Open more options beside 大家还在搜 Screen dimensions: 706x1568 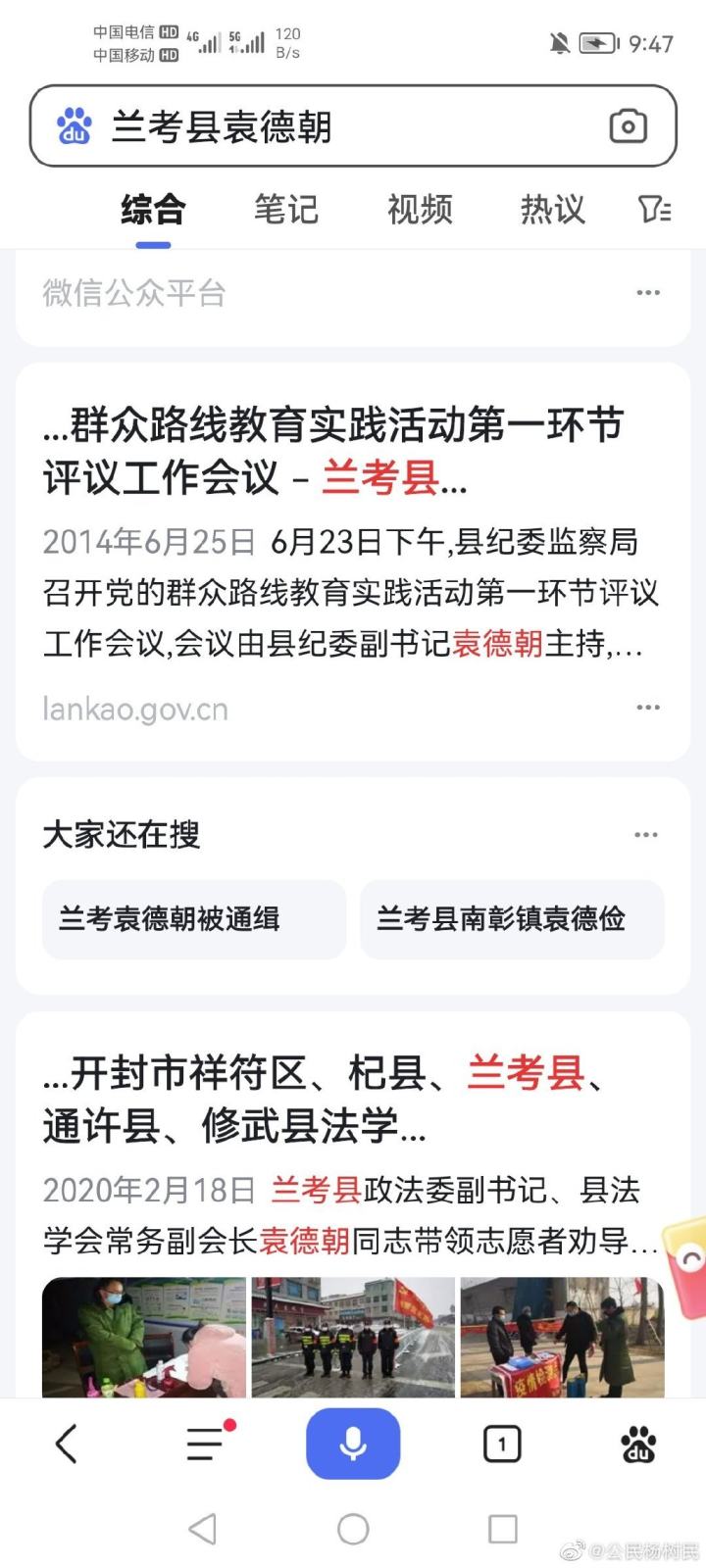(x=645, y=835)
